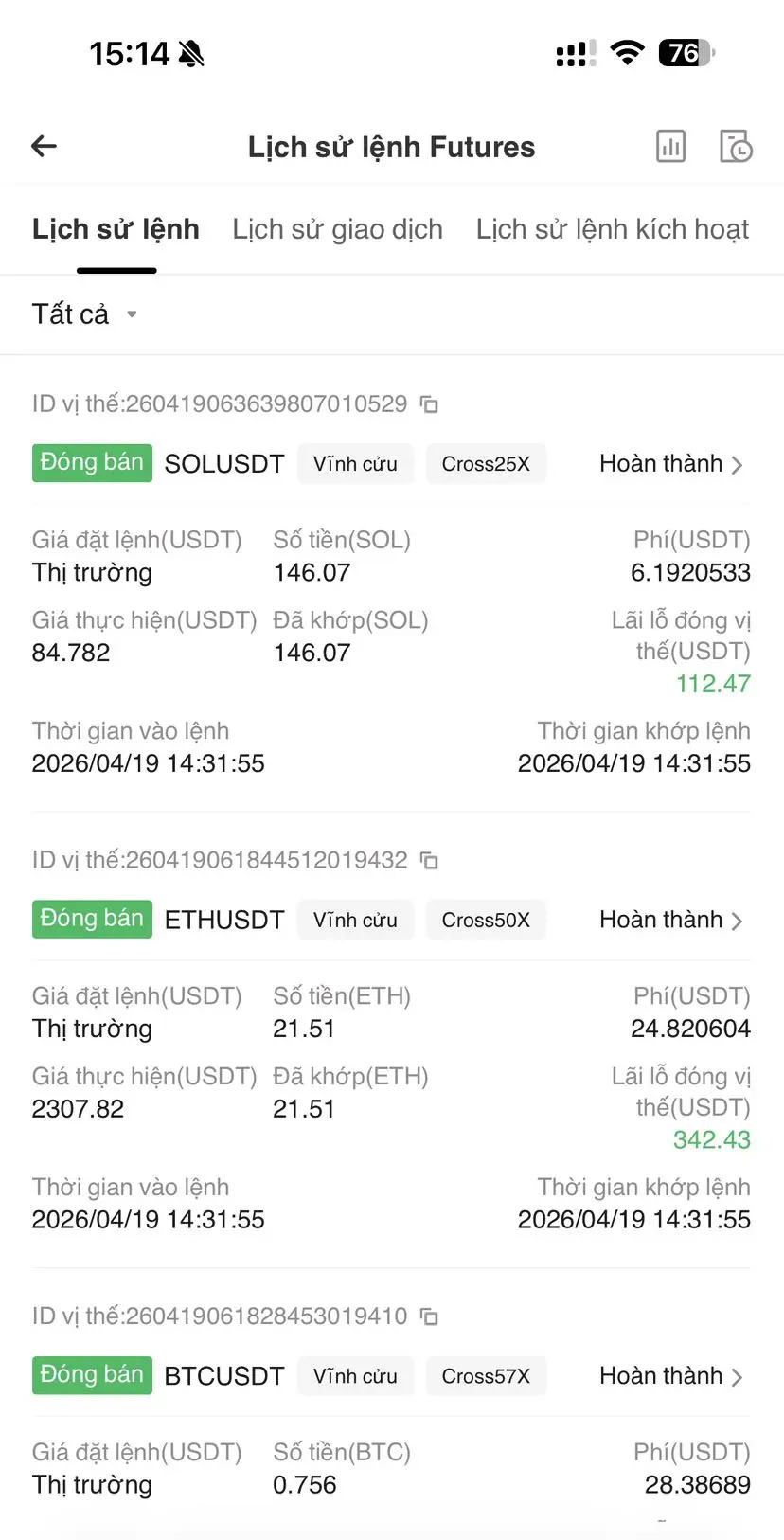Open Hoàn thành details for BTCUSDT order
The height and width of the screenshot is (1540, 784).
click(x=671, y=1376)
